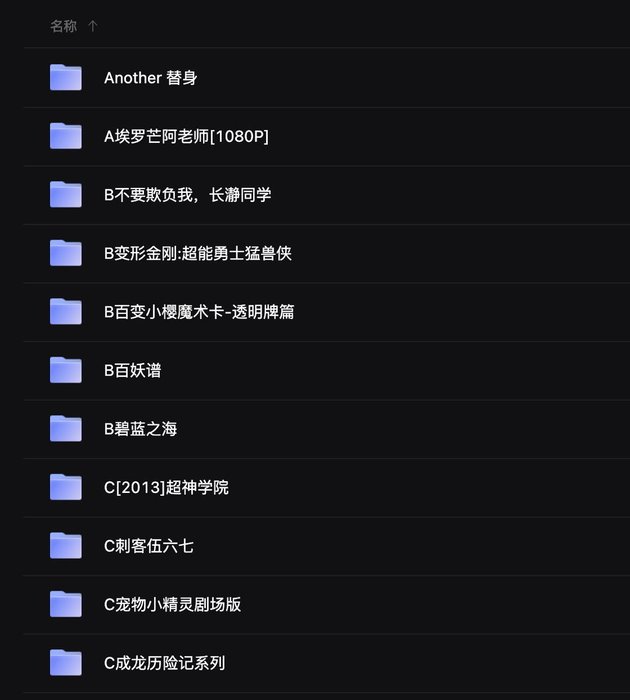Image resolution: width=630 pixels, height=700 pixels.
Task: Open the C[2013]超神学院 folder
Action: point(166,487)
